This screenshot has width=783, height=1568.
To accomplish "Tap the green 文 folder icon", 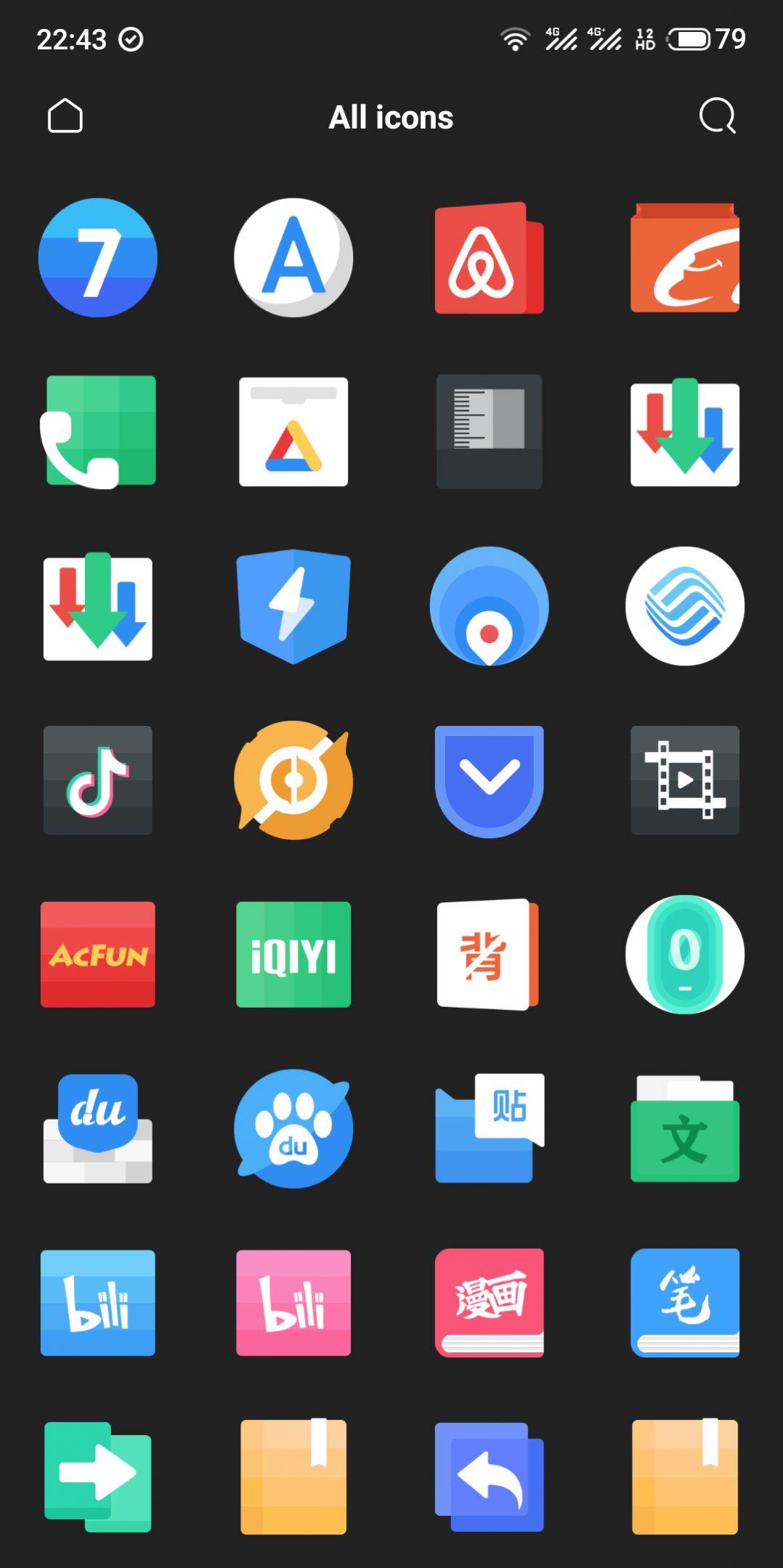I will point(684,1128).
